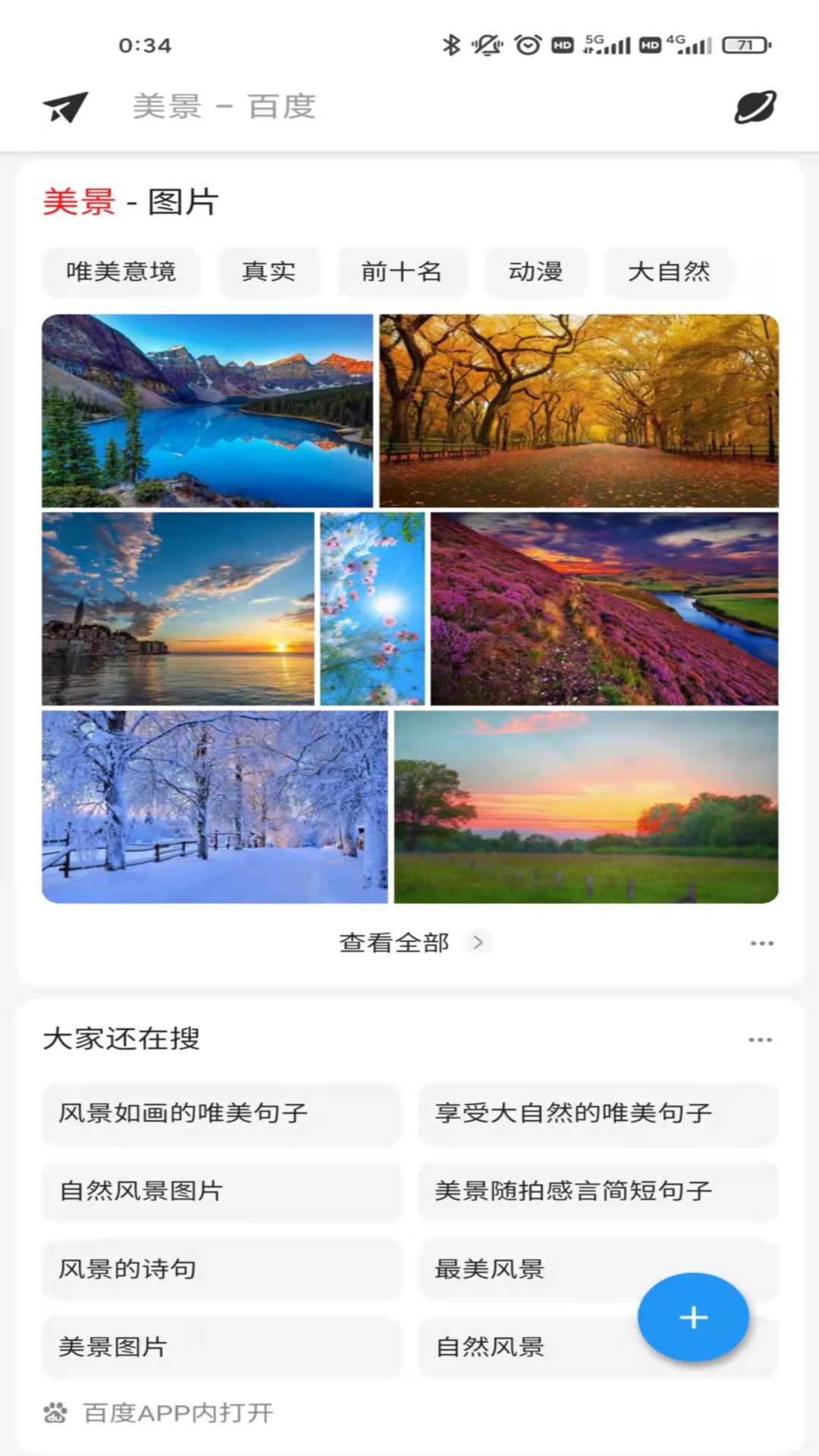
Task: Tap the HD indicator in the status bar
Action: tap(561, 44)
